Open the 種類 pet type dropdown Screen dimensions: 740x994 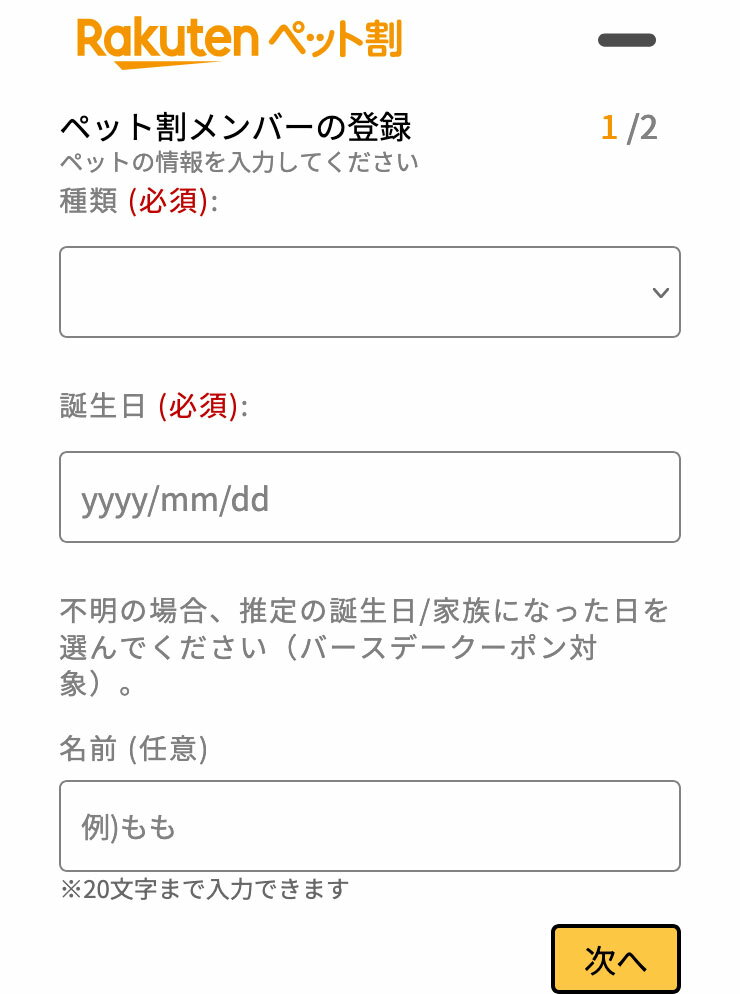pos(369,292)
